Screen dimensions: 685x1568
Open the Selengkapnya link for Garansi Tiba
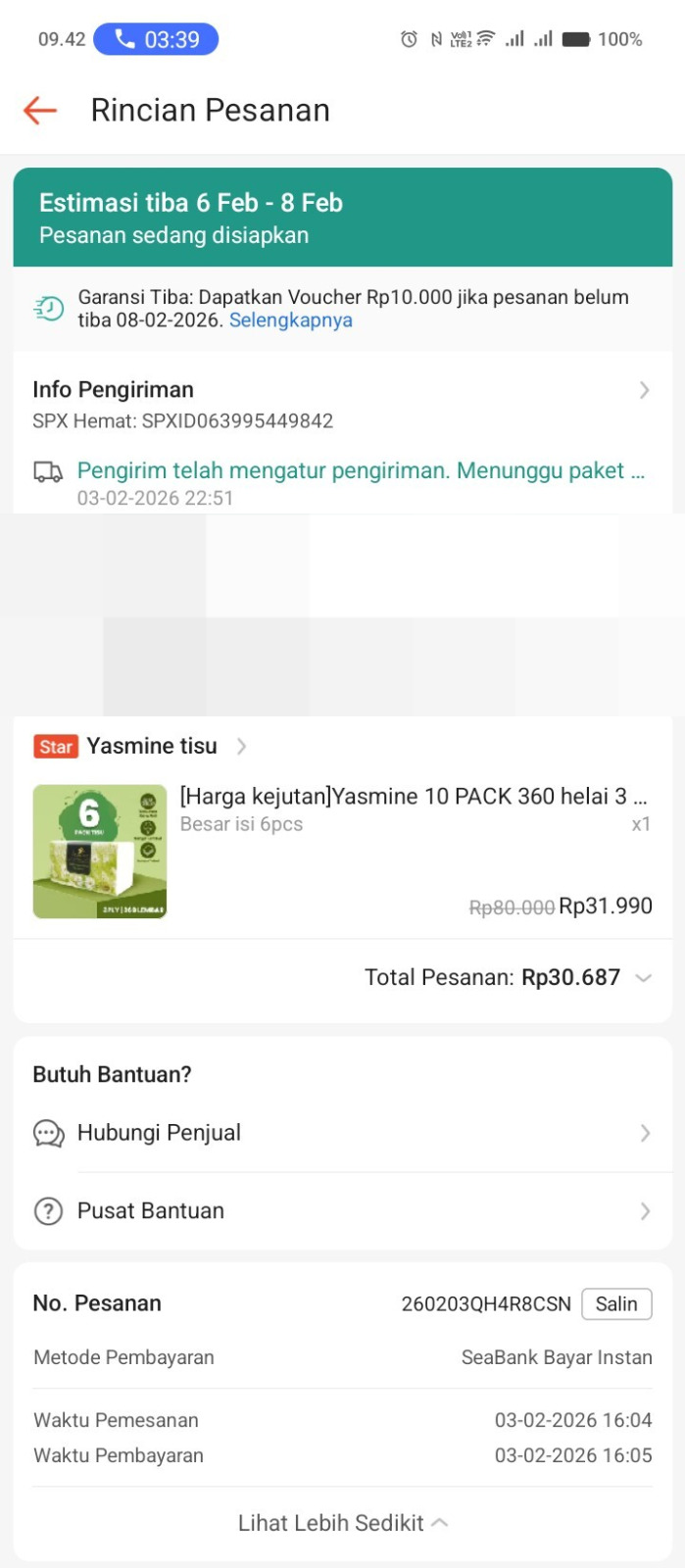pos(290,320)
